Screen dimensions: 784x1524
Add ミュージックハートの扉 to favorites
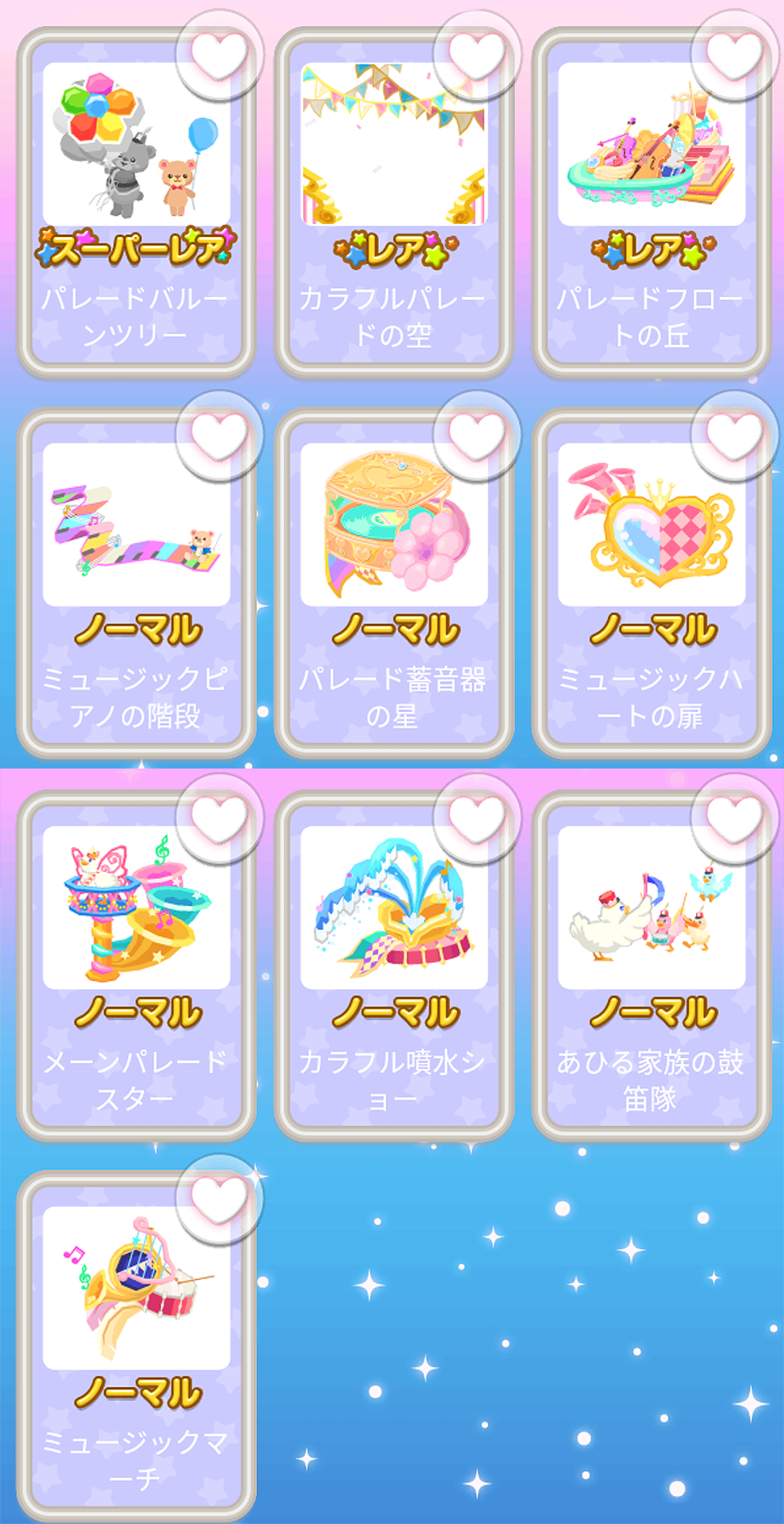point(734,436)
